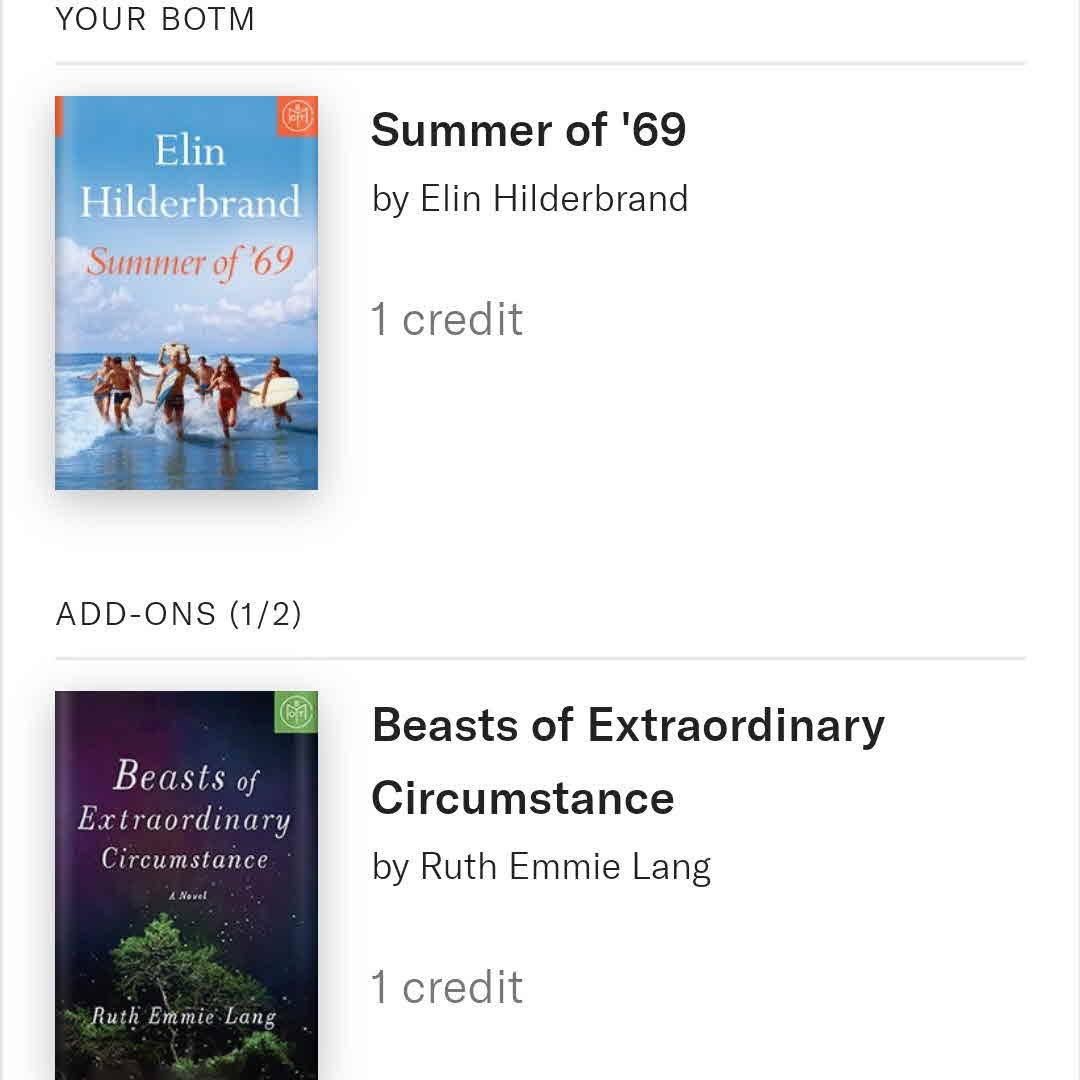View Beasts of Extraordinary Circumstance book cover
The image size is (1080, 1080).
(186, 884)
